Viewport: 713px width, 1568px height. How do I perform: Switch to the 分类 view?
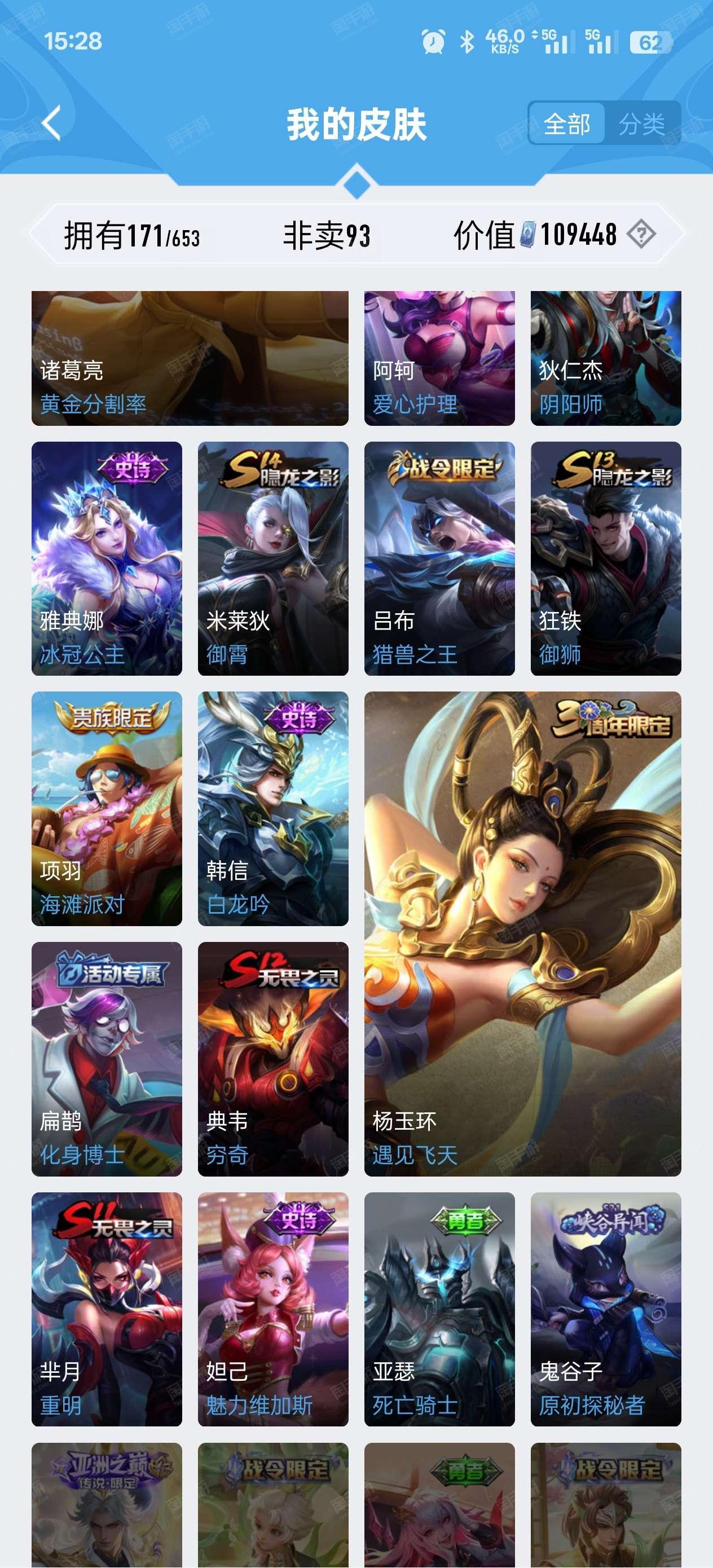642,124
